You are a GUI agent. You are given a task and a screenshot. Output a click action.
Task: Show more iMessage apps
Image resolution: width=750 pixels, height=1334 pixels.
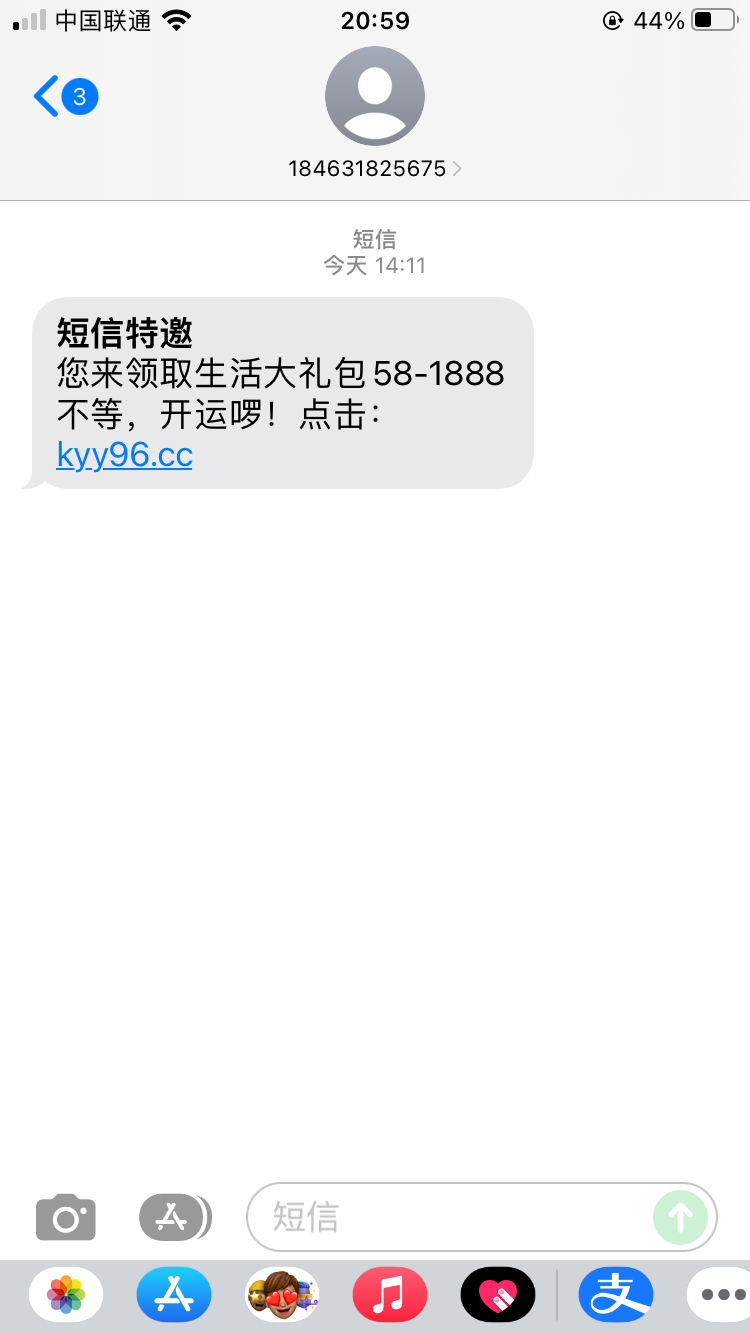coord(718,1296)
